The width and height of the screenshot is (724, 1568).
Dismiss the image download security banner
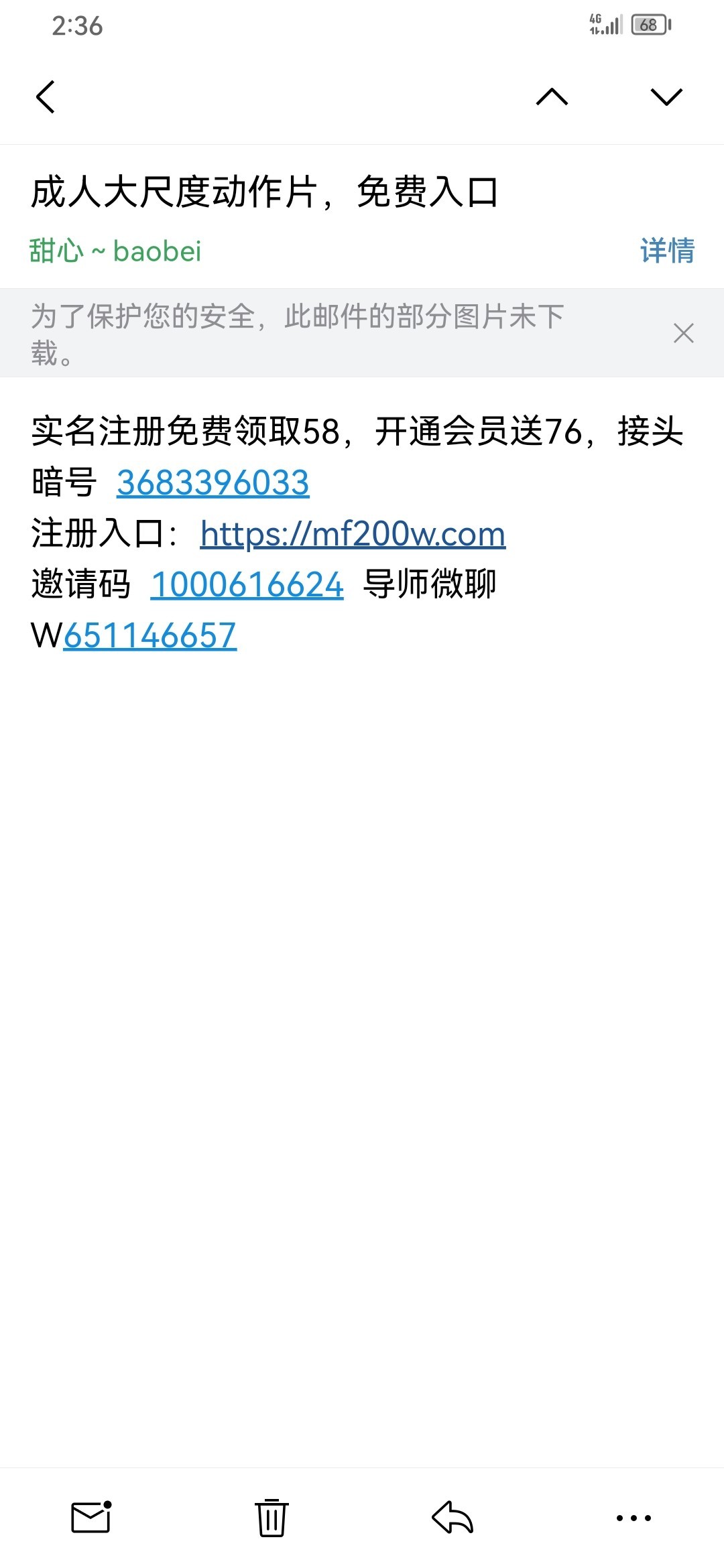click(683, 333)
